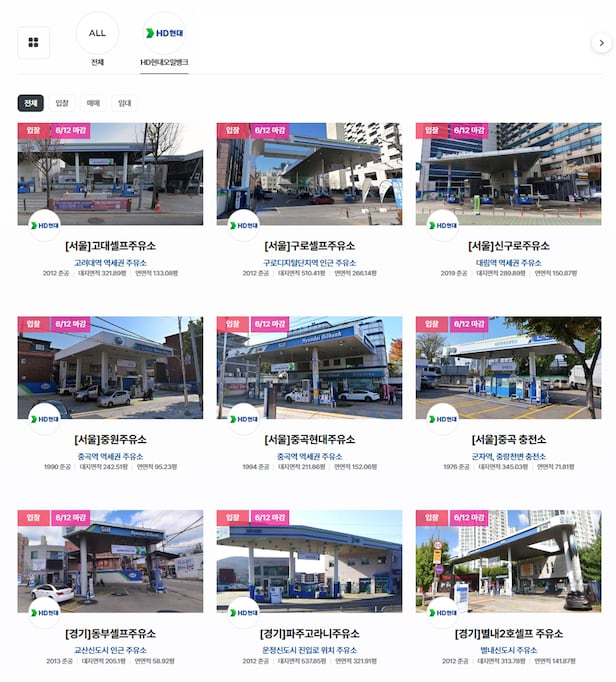The width and height of the screenshot is (616, 682).
Task: Open the [서울]중곡 충전소 listing
Action: click(x=508, y=440)
